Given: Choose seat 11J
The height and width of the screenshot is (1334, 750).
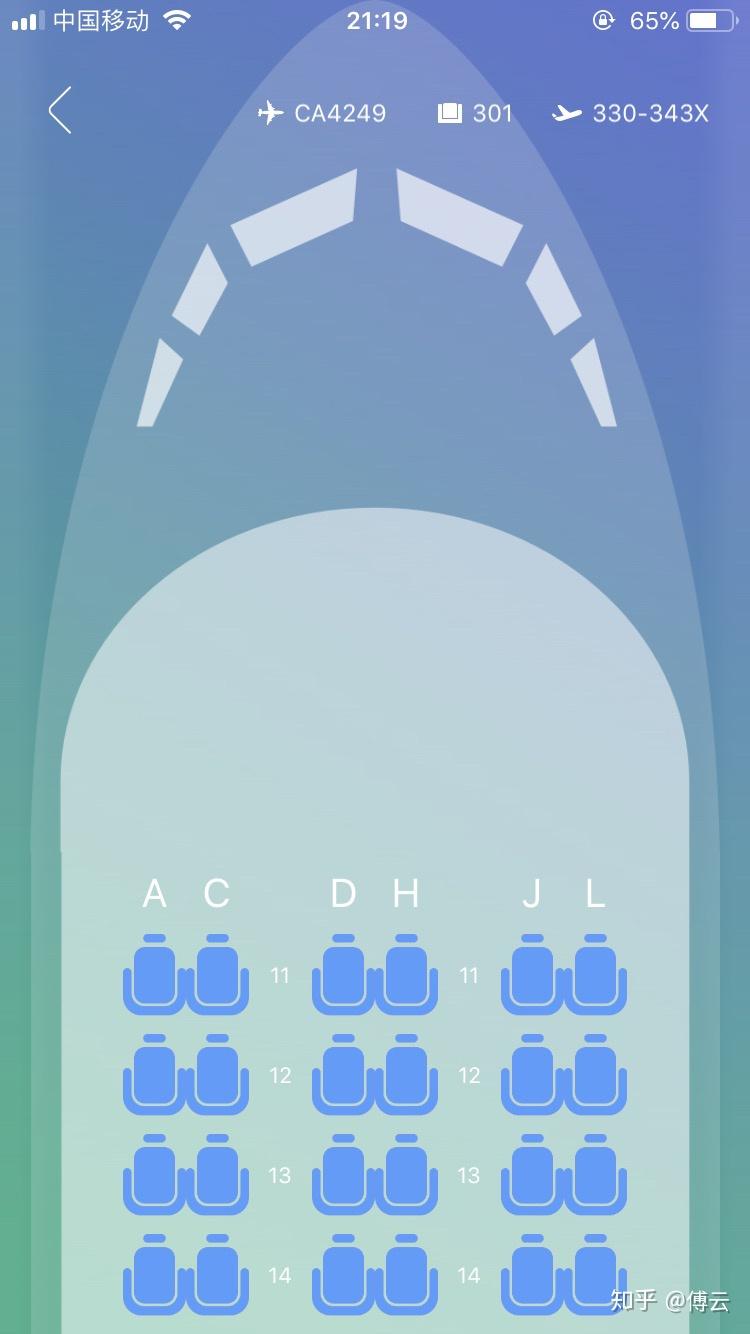Looking at the screenshot, I should (x=532, y=976).
